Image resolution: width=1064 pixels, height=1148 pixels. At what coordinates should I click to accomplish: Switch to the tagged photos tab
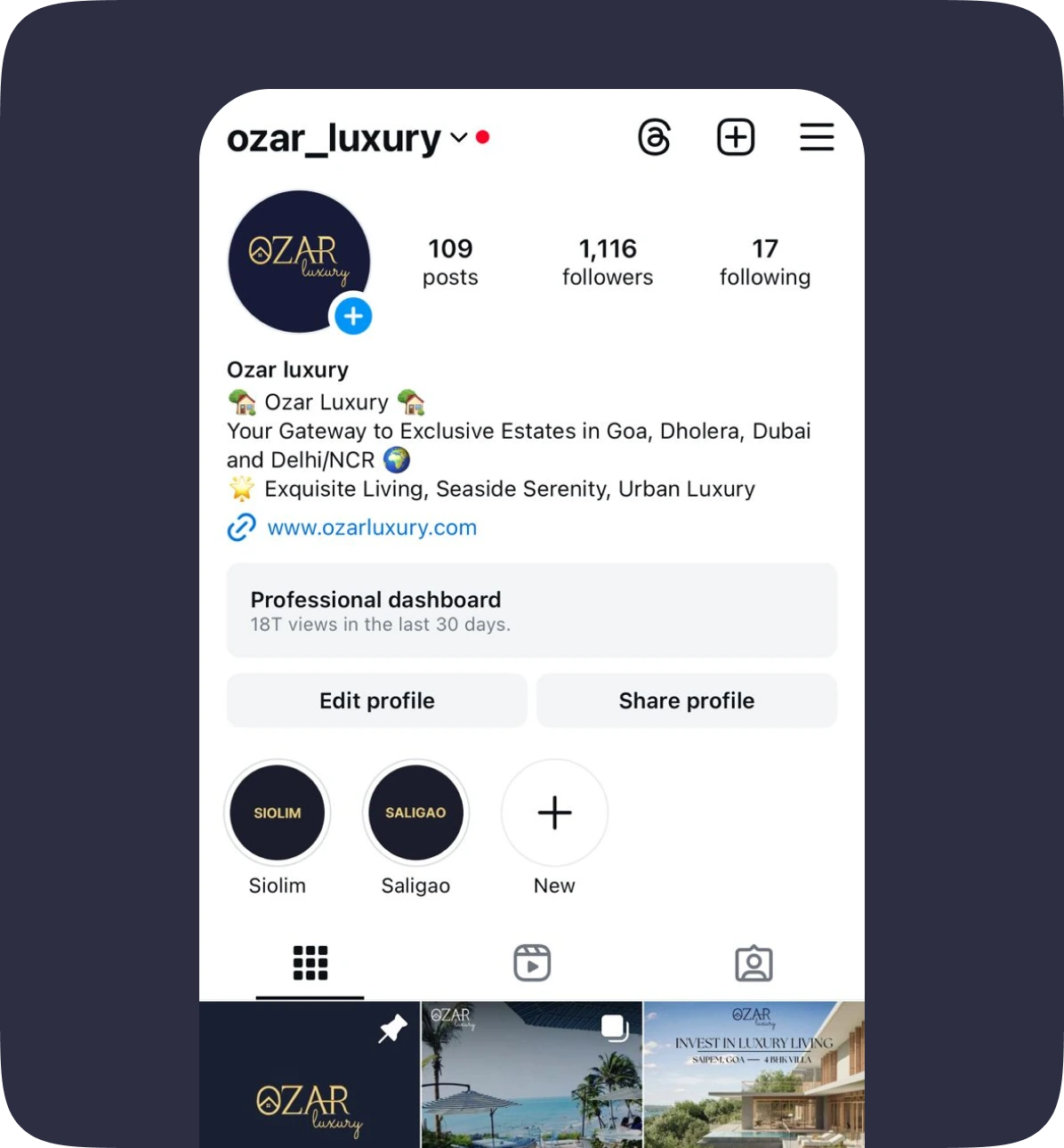[x=754, y=964]
